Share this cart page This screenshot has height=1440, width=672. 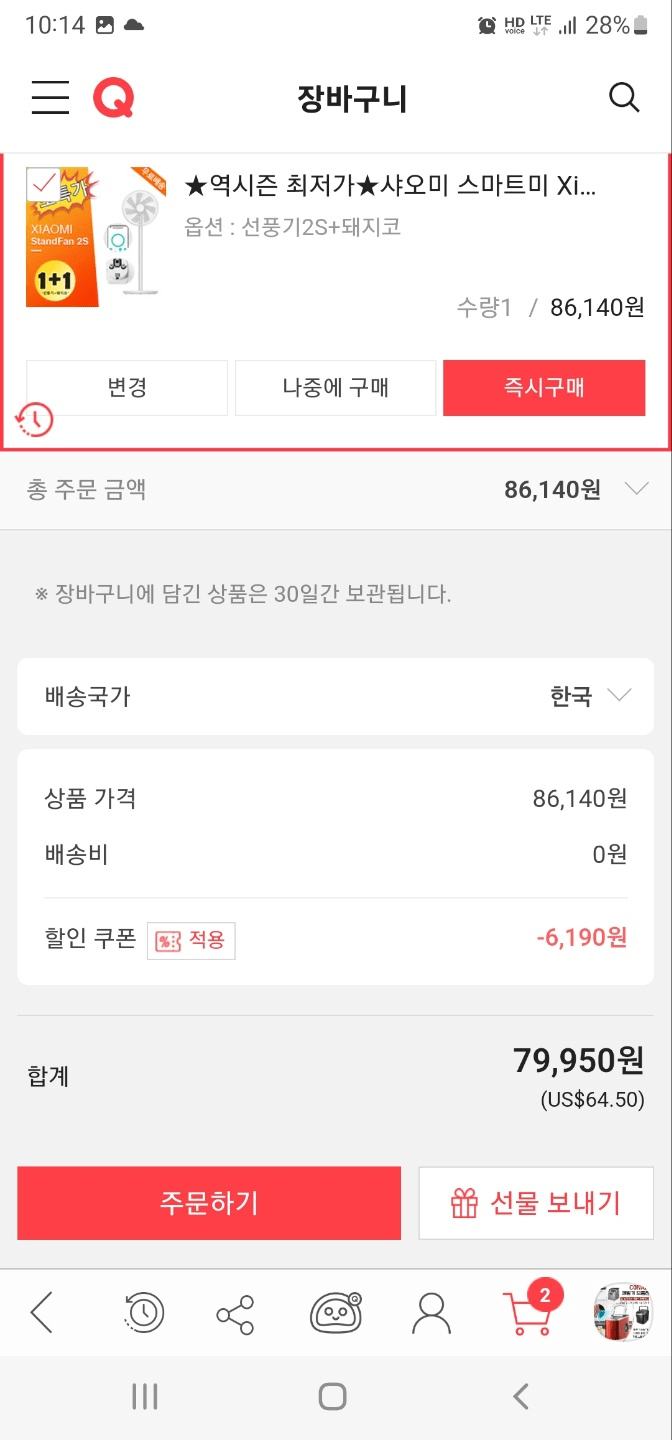[236, 1314]
